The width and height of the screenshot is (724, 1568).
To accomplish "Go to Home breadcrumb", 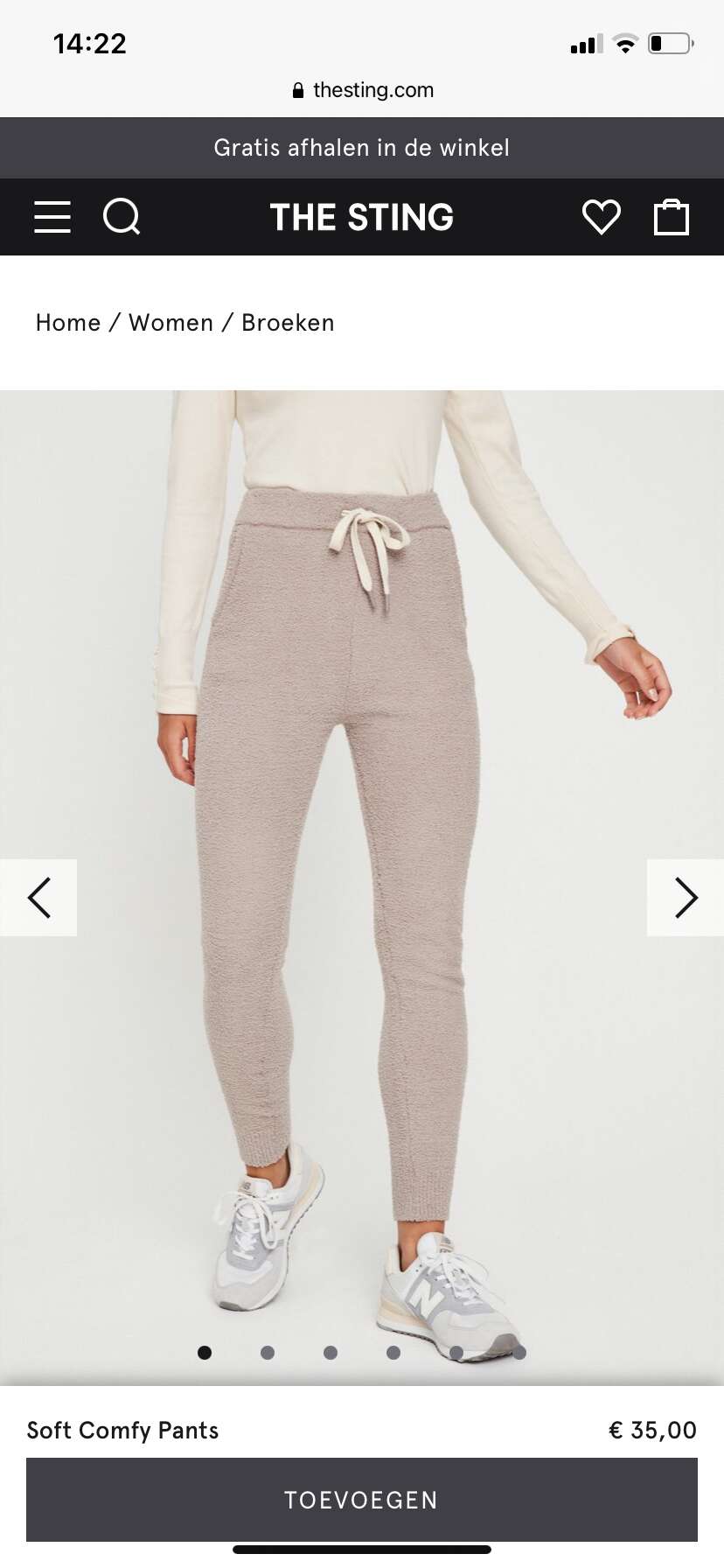I will tap(68, 323).
